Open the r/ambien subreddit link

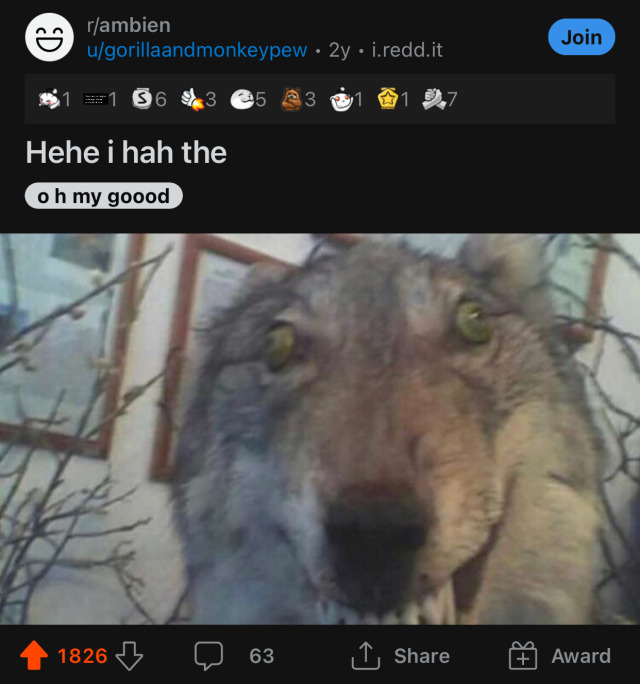coord(128,25)
